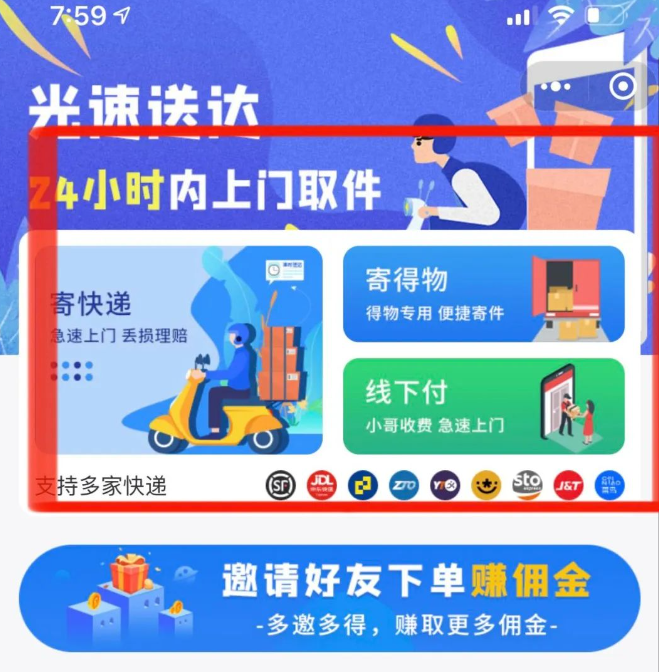Open the 邀请好友下单赚佣金 banner
Image resolution: width=659 pixels, height=672 pixels.
pyautogui.click(x=329, y=597)
